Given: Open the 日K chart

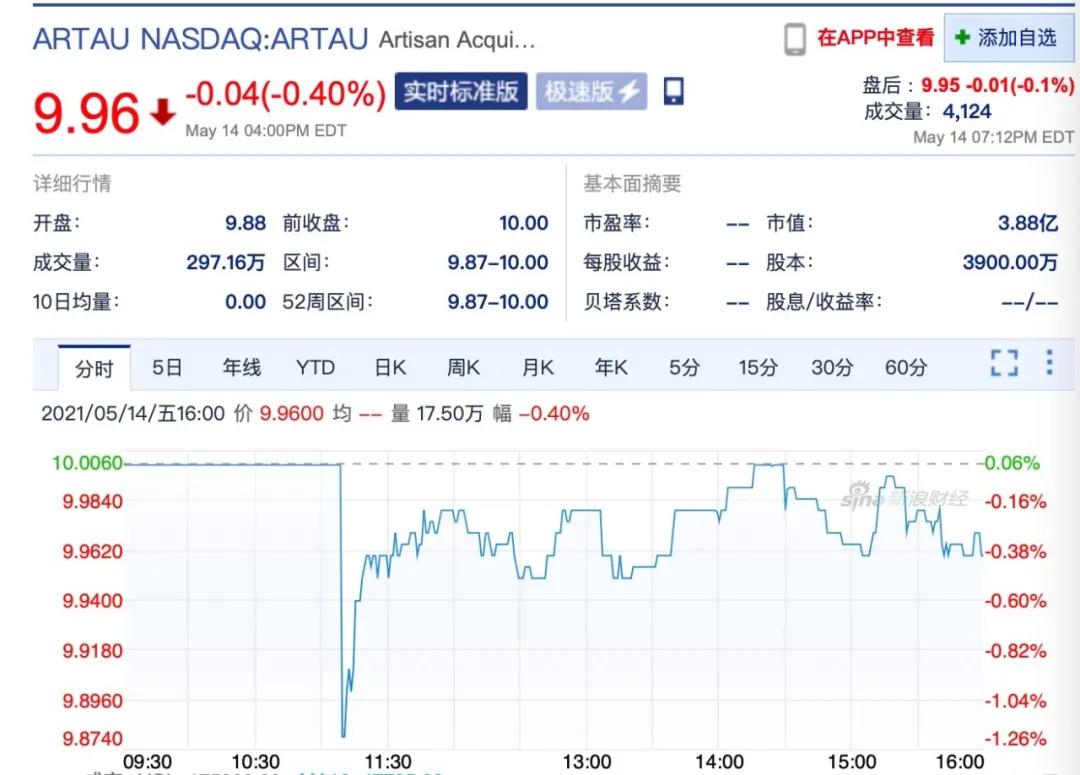Looking at the screenshot, I should 390,368.
